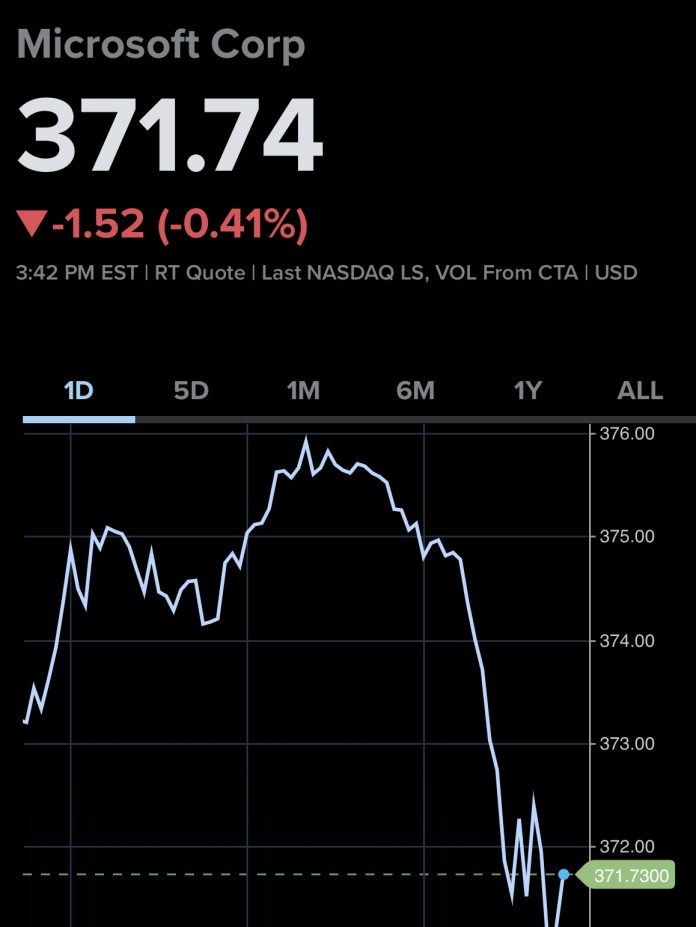Switch to the 6M time range

415,391
